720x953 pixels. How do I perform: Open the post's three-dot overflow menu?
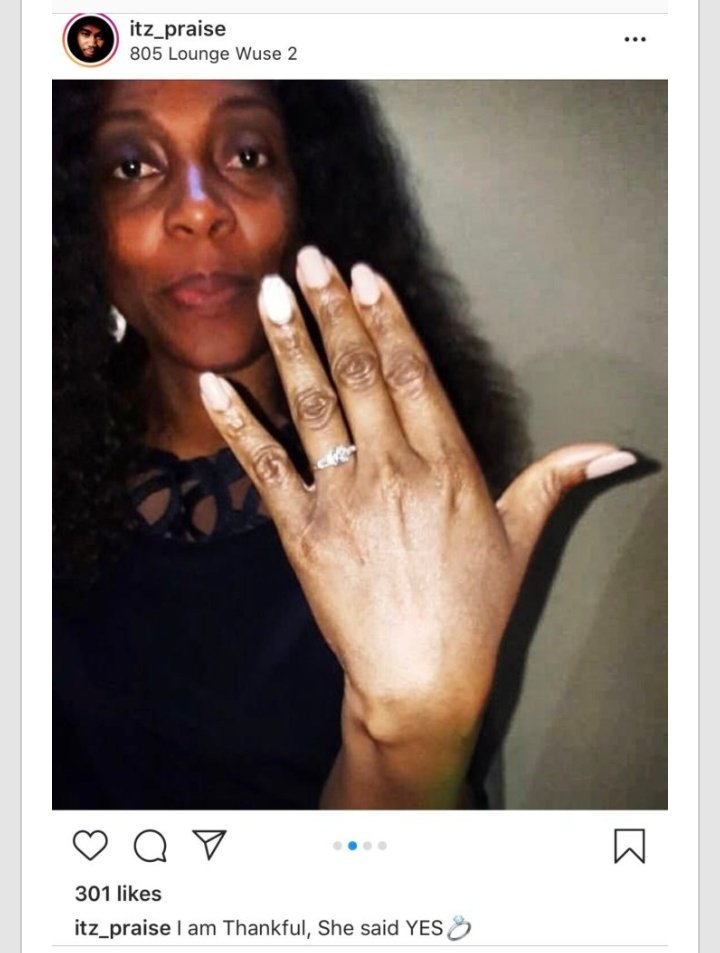click(635, 39)
